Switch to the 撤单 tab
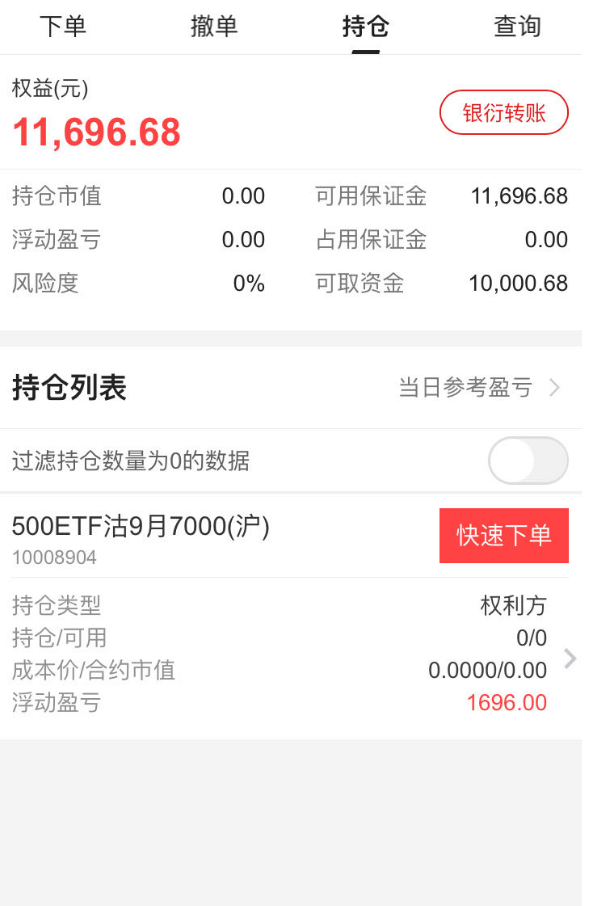This screenshot has width=600, height=906. tap(214, 27)
